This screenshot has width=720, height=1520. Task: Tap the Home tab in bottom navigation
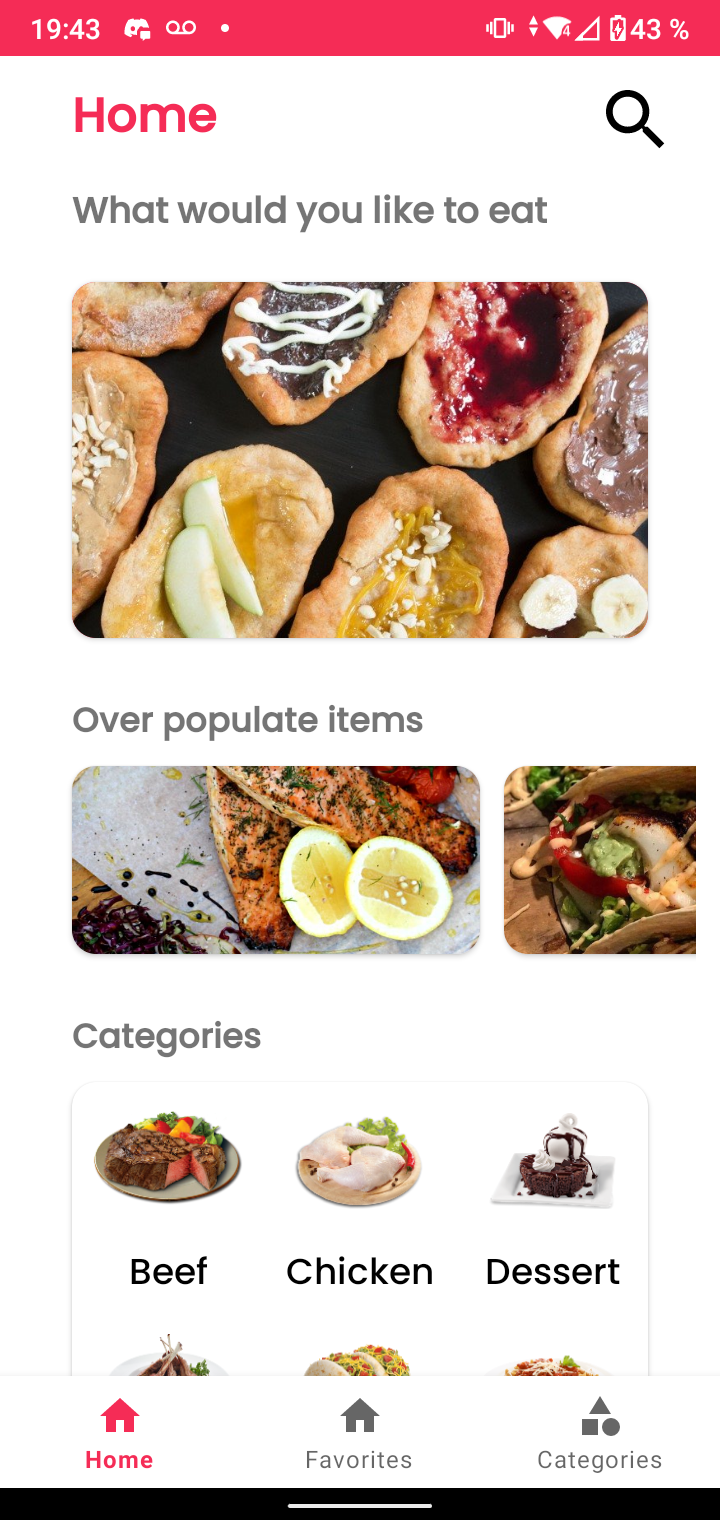click(119, 1434)
